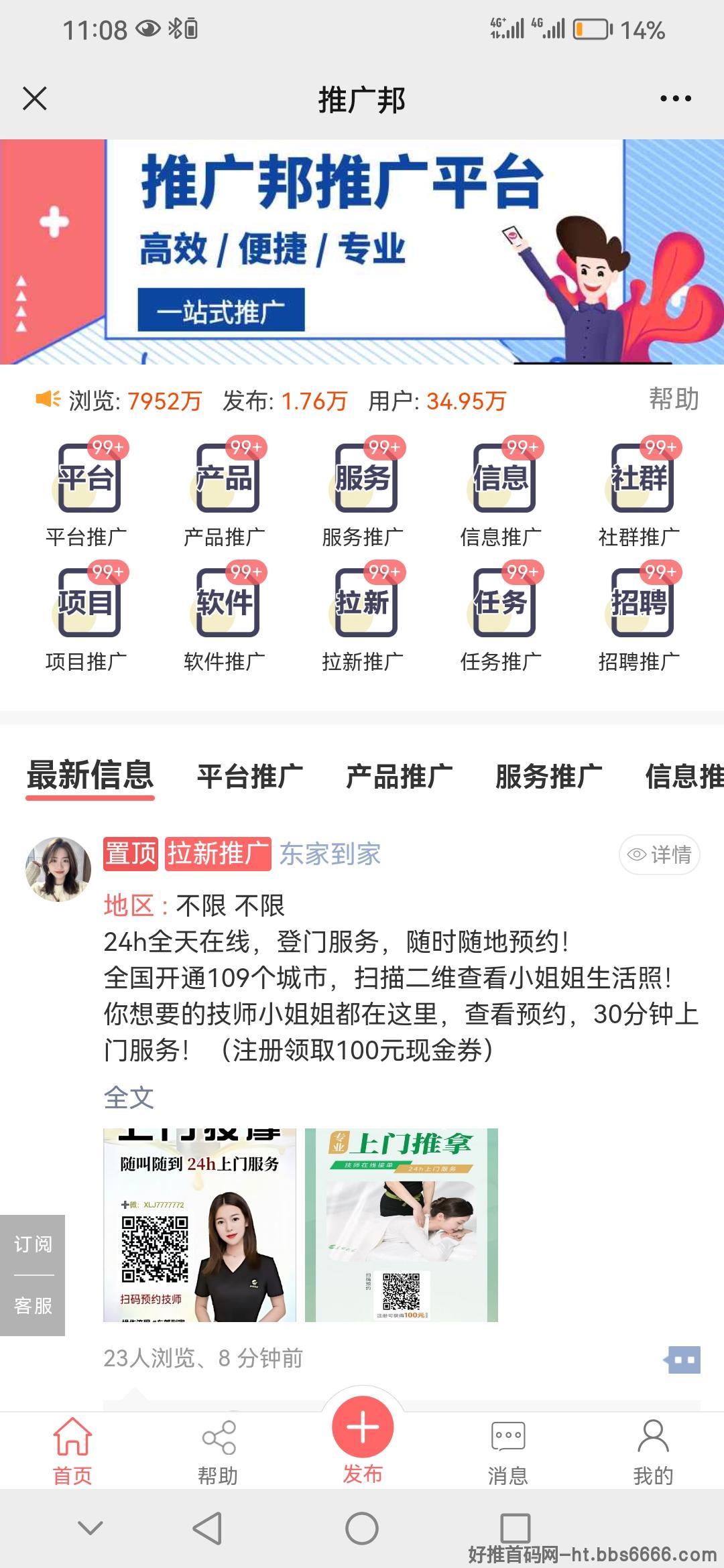724x1568 pixels.
Task: Contact 客服 from the side button
Action: coord(33,1305)
